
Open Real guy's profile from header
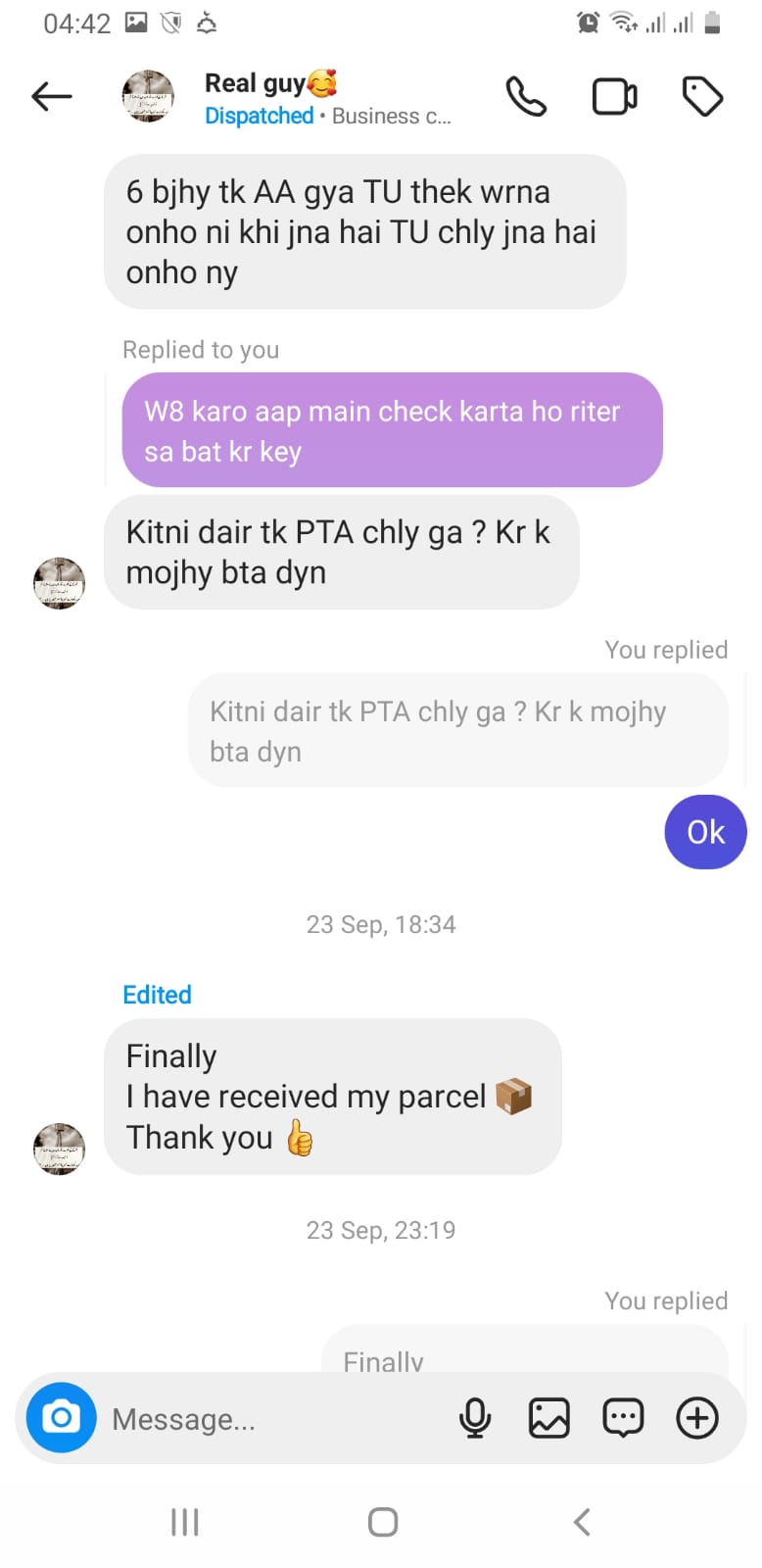tap(269, 98)
